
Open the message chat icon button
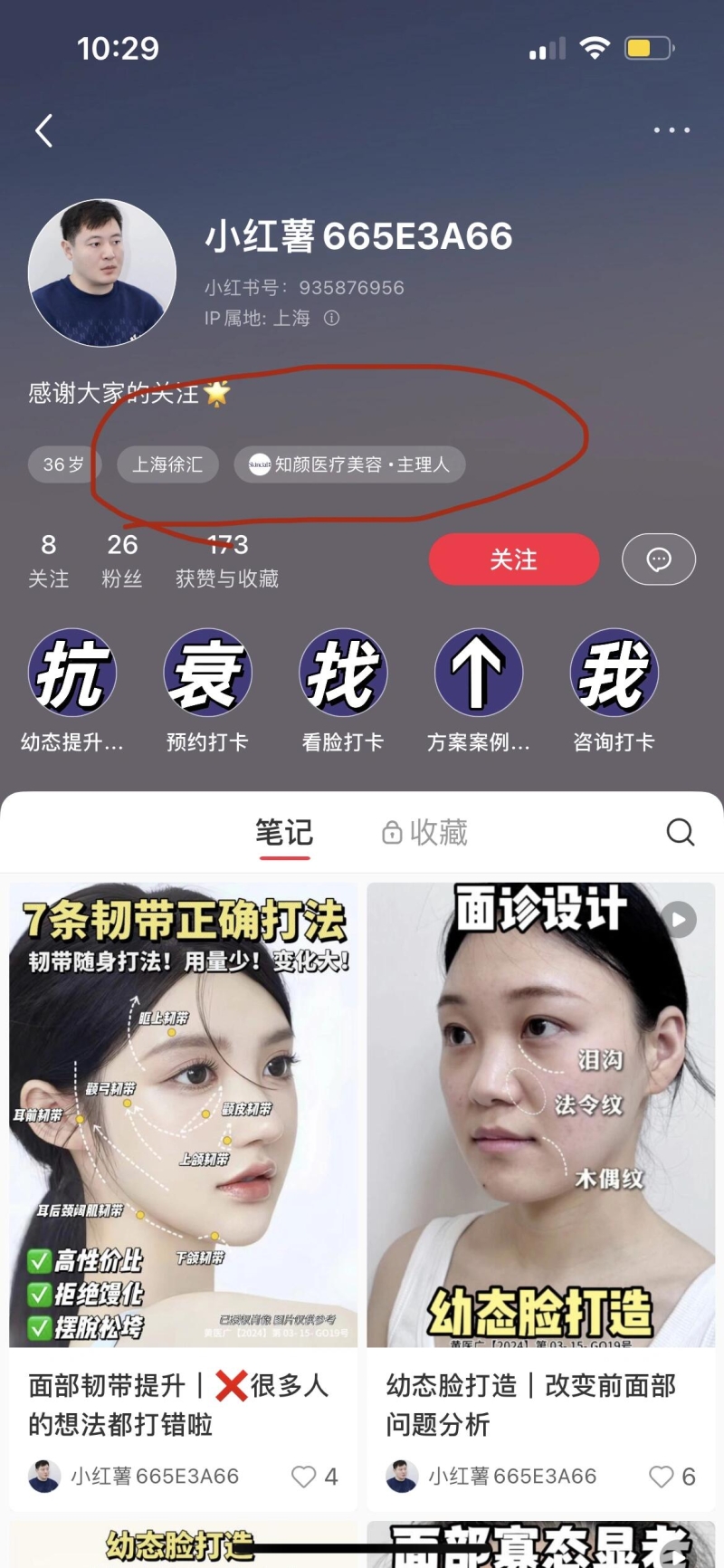click(658, 559)
